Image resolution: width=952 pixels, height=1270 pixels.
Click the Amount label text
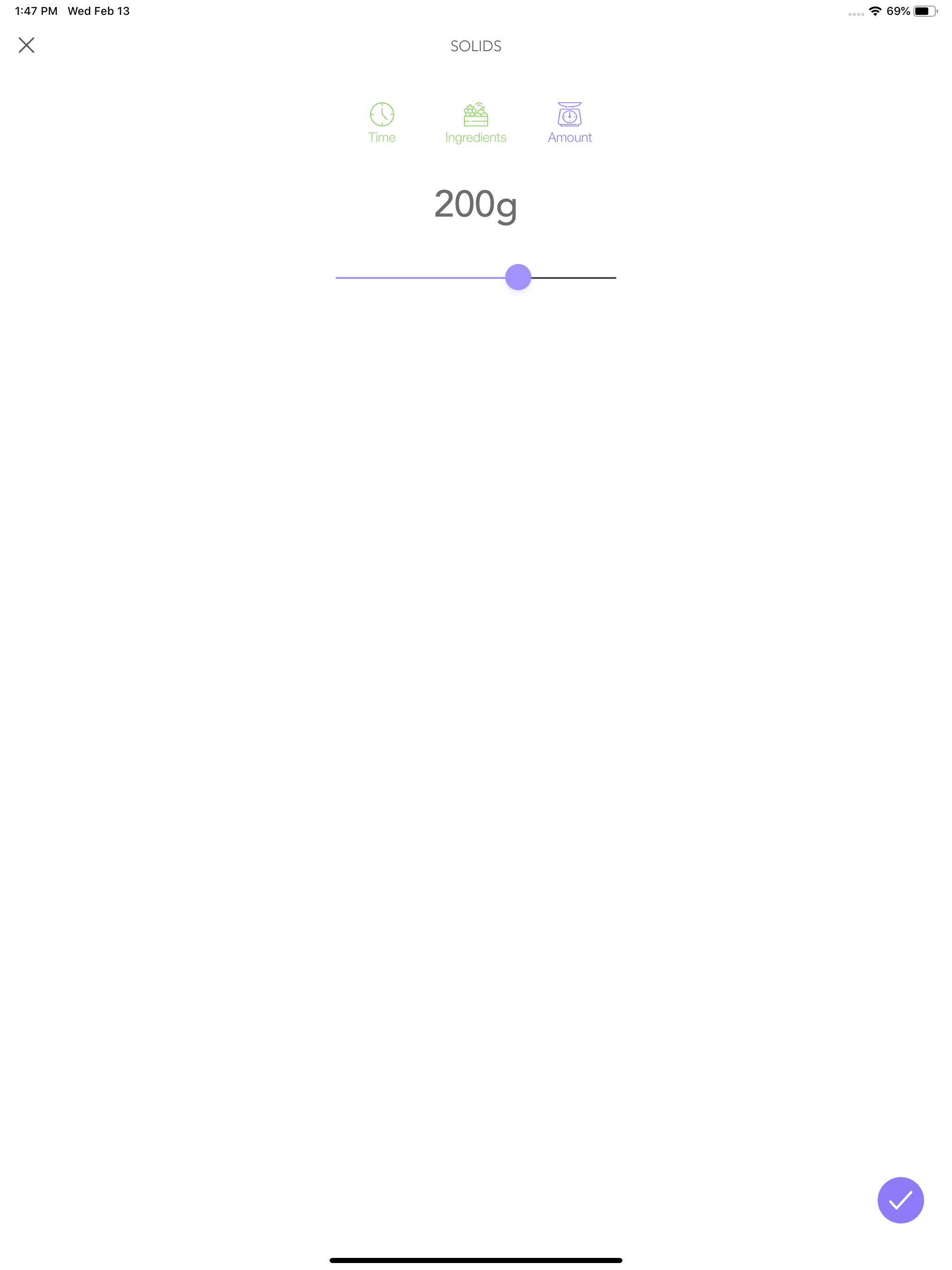[x=569, y=137]
